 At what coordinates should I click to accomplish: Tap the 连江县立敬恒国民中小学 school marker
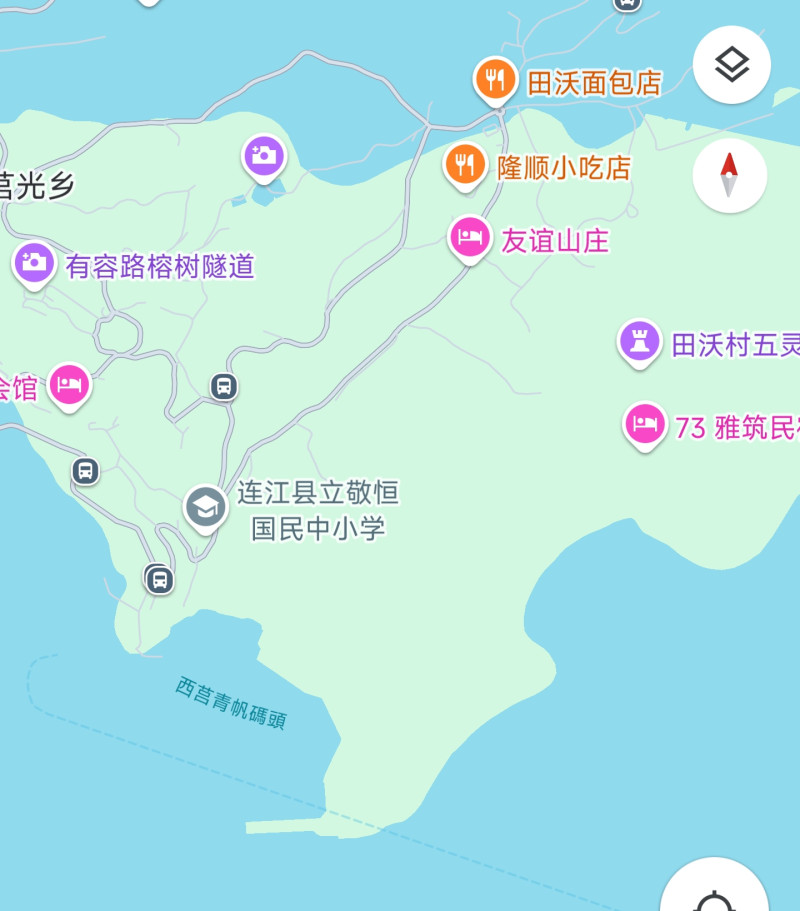[x=206, y=506]
